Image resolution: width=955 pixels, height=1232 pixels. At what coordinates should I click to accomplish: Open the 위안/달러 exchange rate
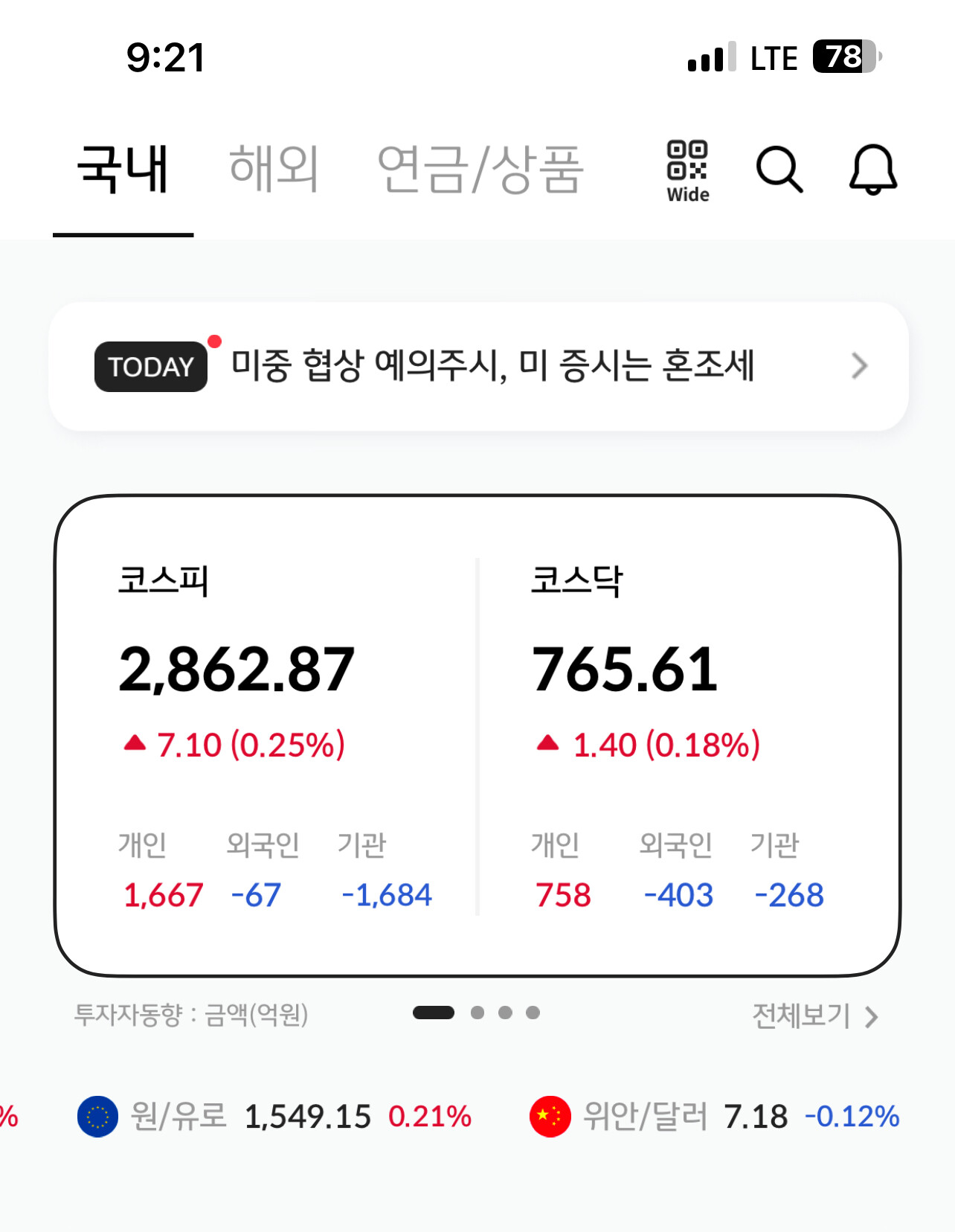tap(715, 1116)
